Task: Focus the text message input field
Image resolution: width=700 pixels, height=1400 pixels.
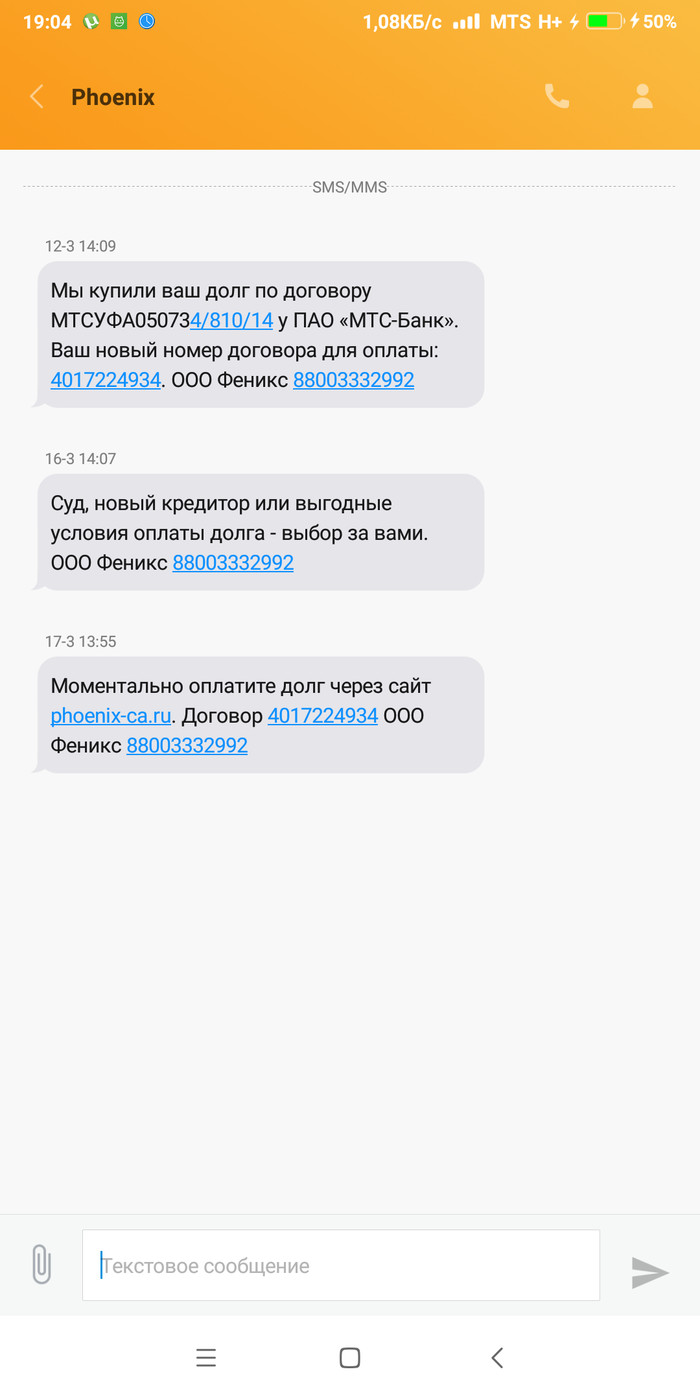Action: pos(340,1266)
